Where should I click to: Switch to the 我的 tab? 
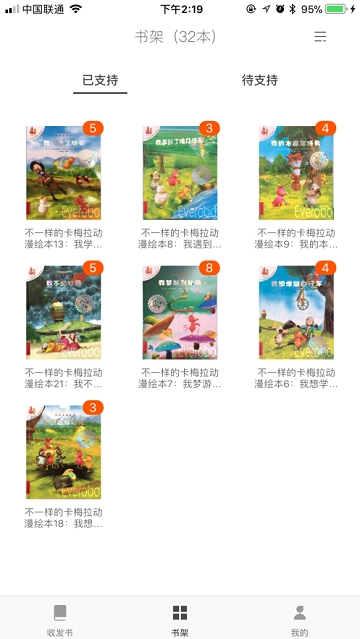pyautogui.click(x=300, y=620)
